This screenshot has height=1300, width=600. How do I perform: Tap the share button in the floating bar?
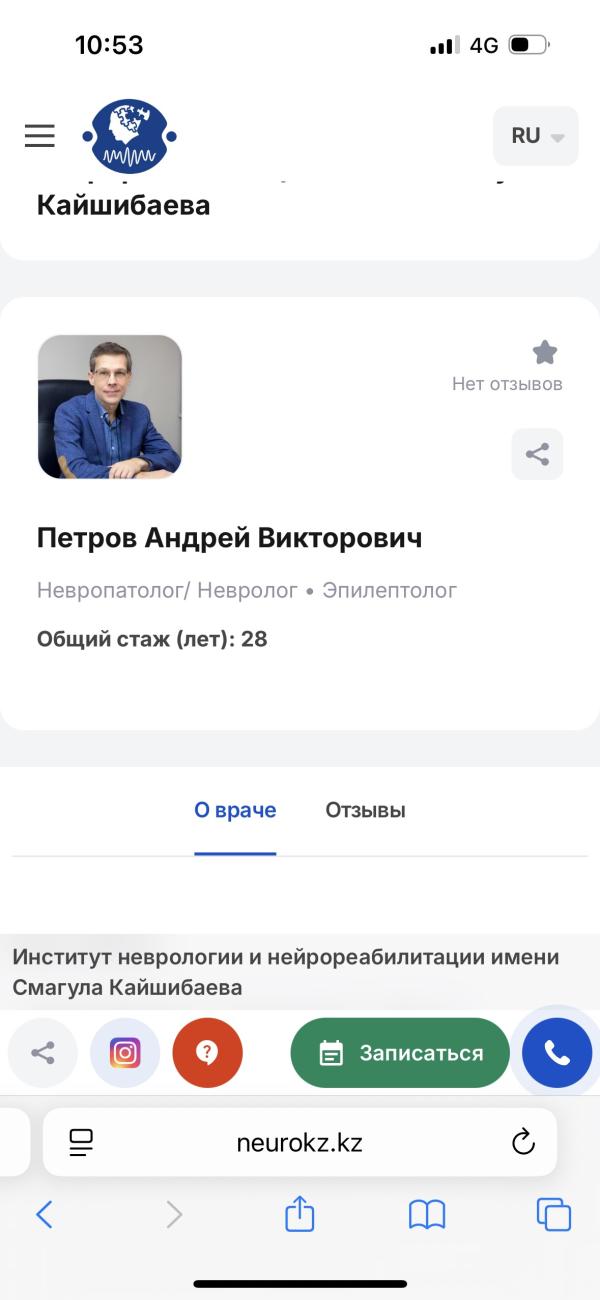pyautogui.click(x=43, y=1053)
